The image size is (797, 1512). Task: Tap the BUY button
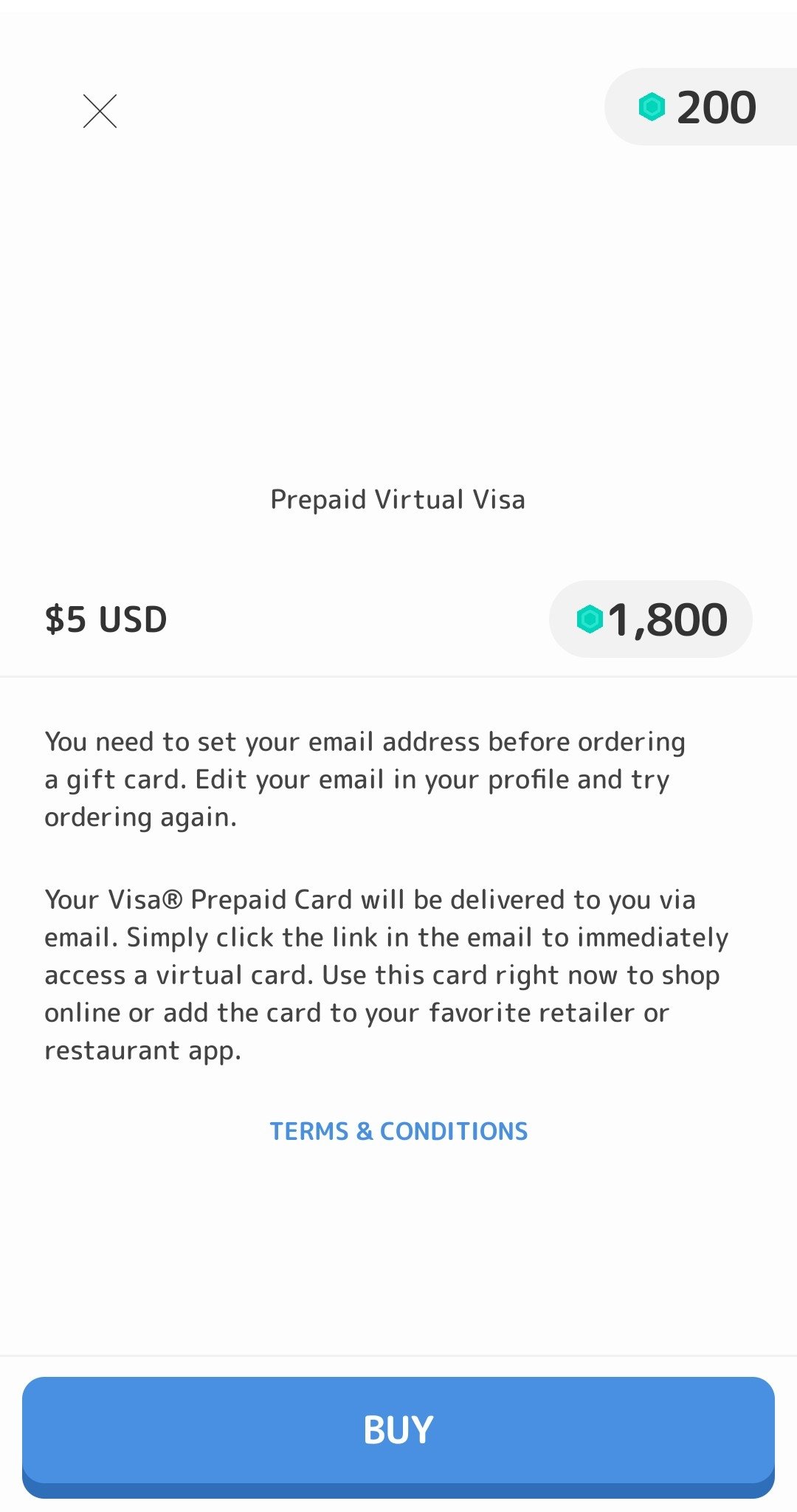[x=398, y=1437]
